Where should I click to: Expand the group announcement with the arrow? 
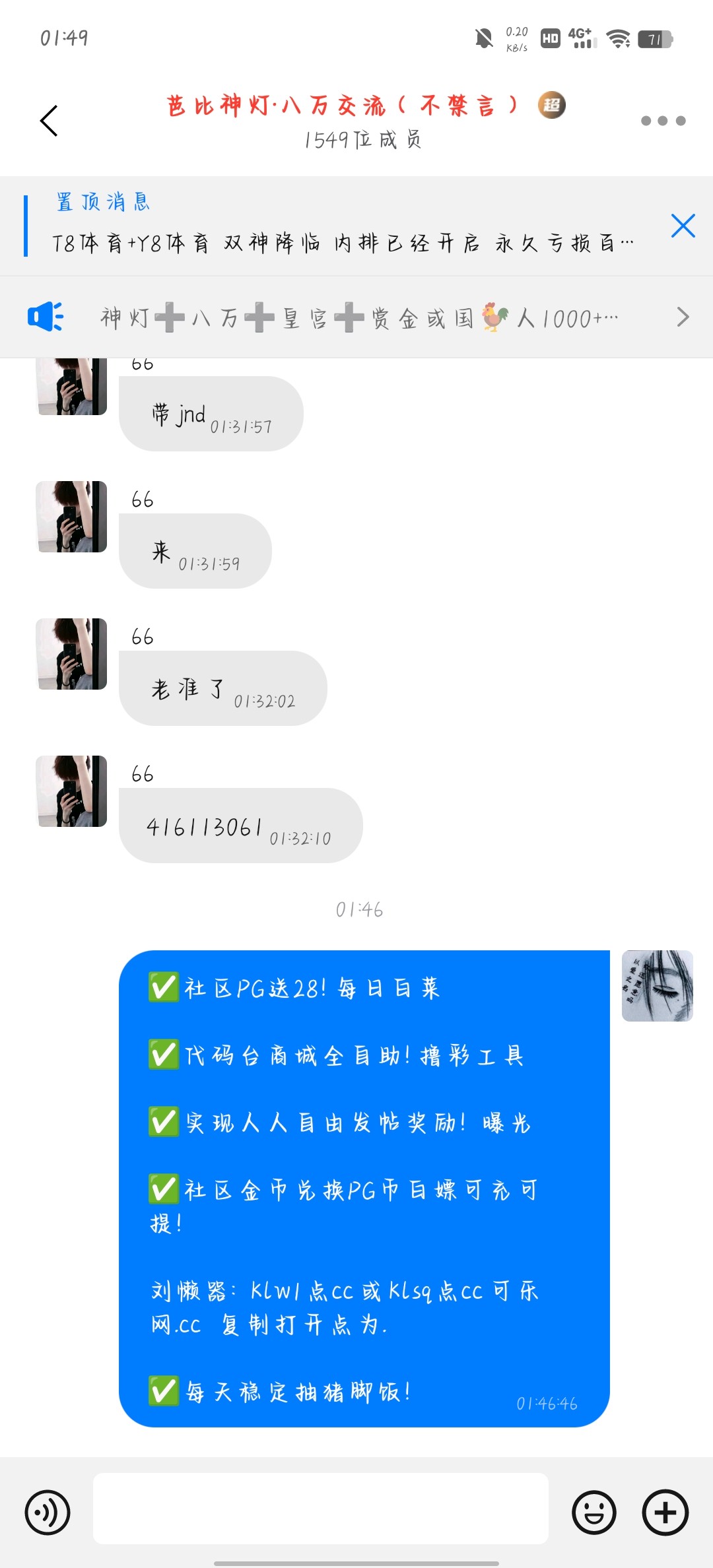[x=683, y=317]
